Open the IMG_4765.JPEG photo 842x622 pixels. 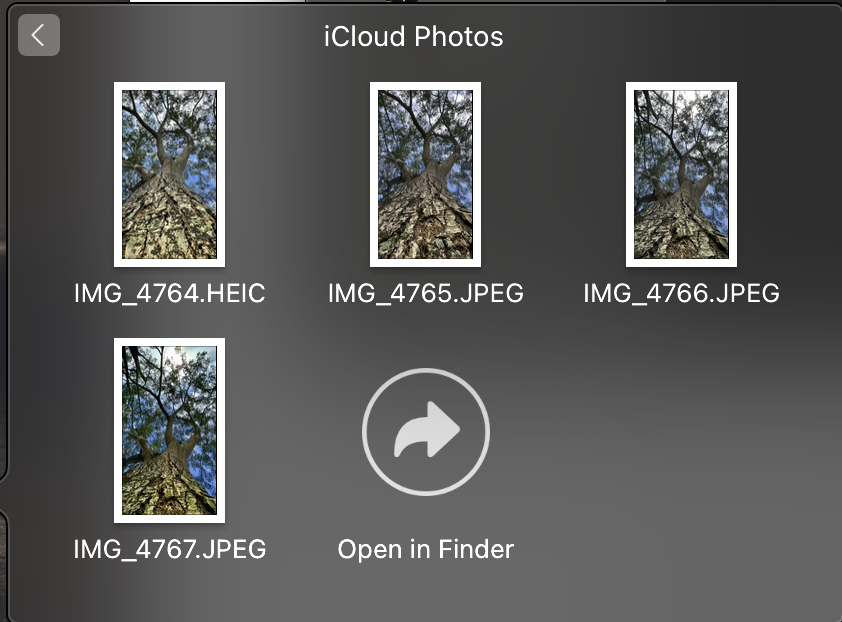click(425, 175)
